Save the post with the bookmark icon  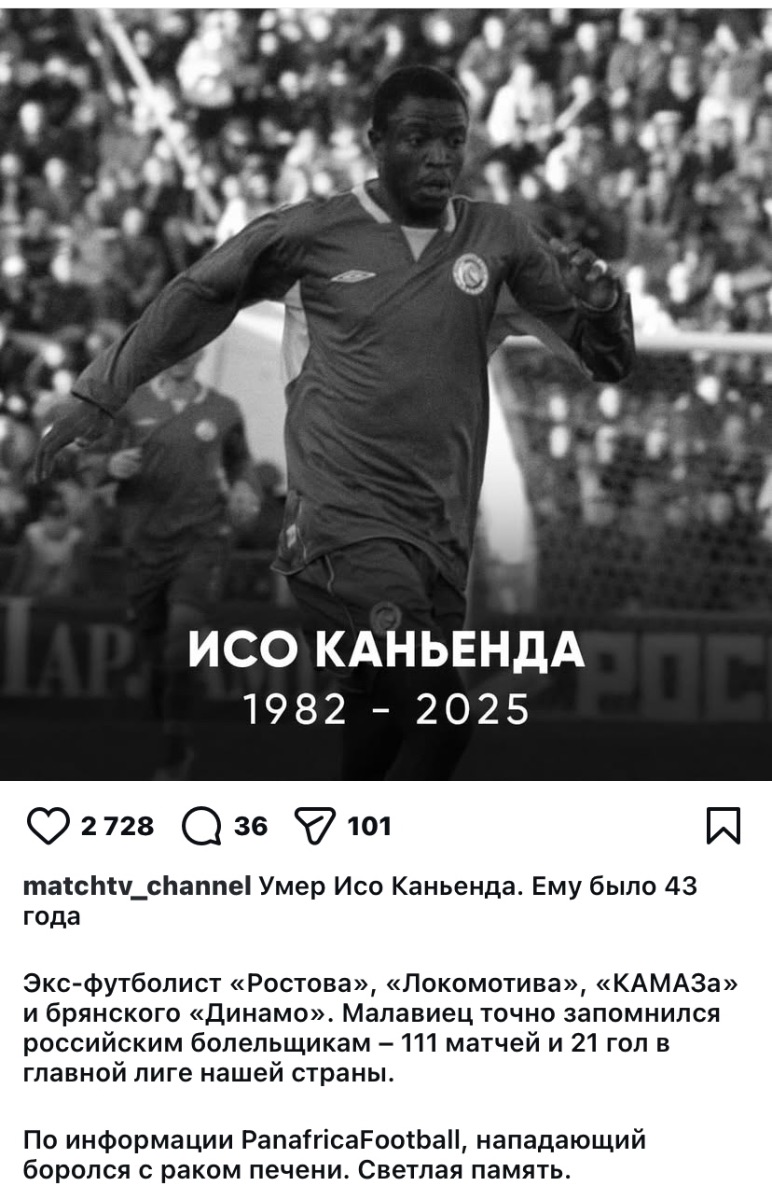pyautogui.click(x=723, y=826)
